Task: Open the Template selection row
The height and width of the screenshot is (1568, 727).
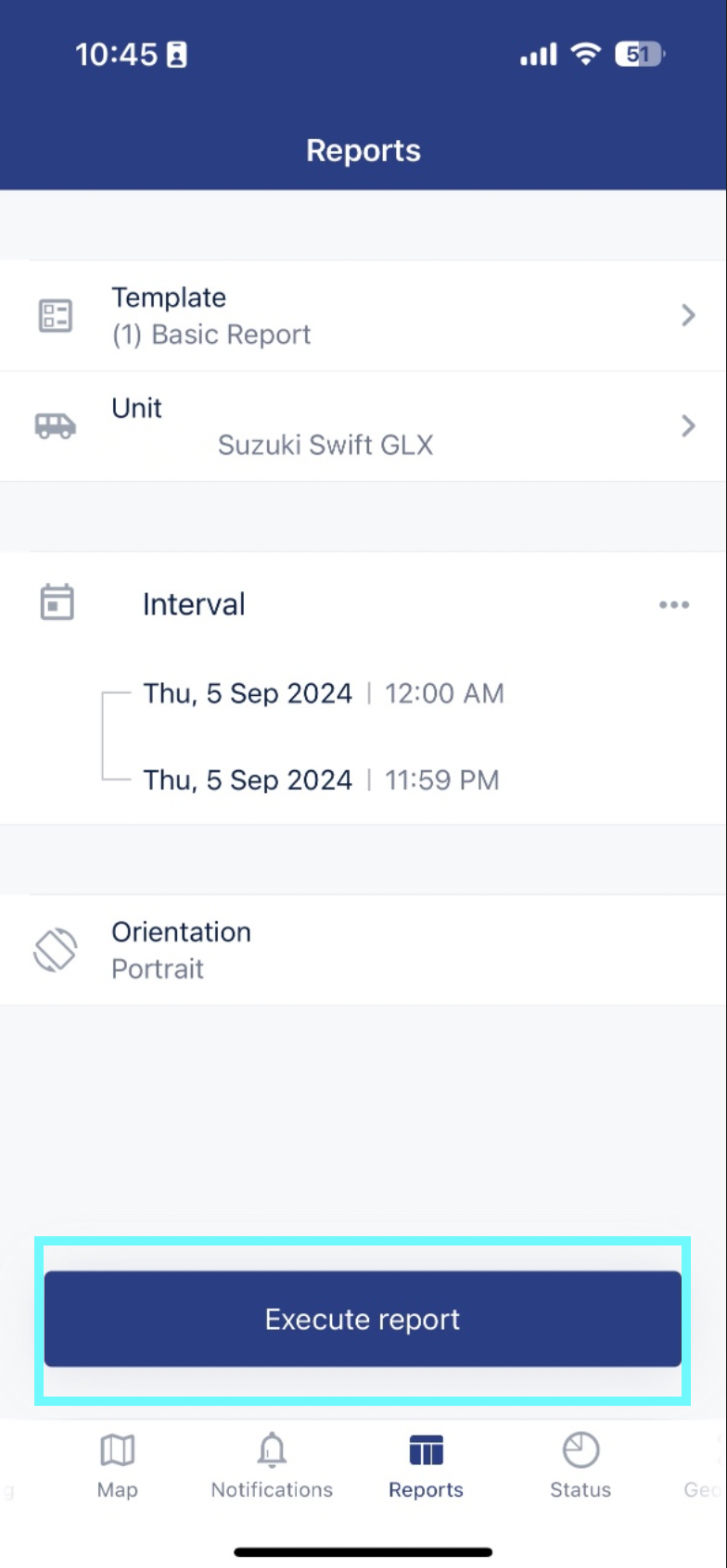Action: point(363,316)
